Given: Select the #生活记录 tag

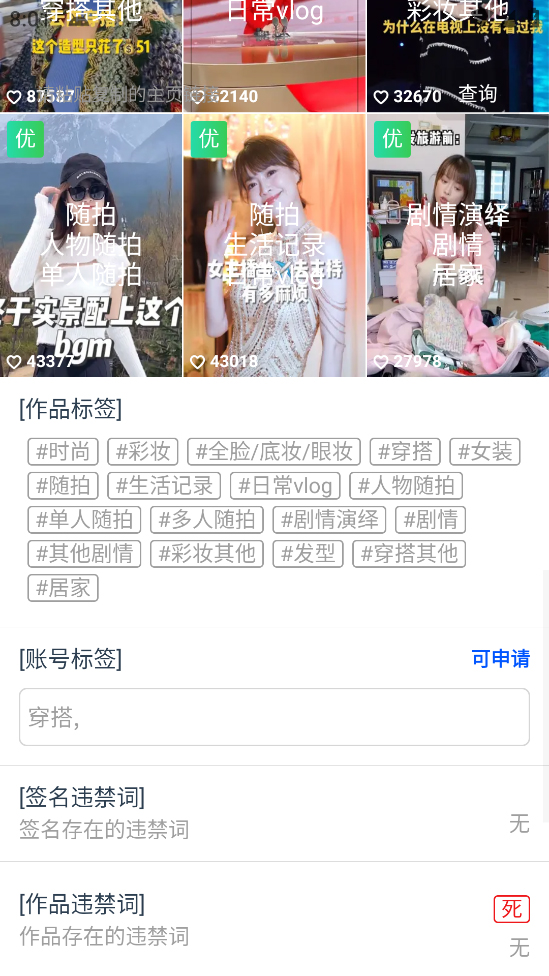Looking at the screenshot, I should [x=164, y=486].
